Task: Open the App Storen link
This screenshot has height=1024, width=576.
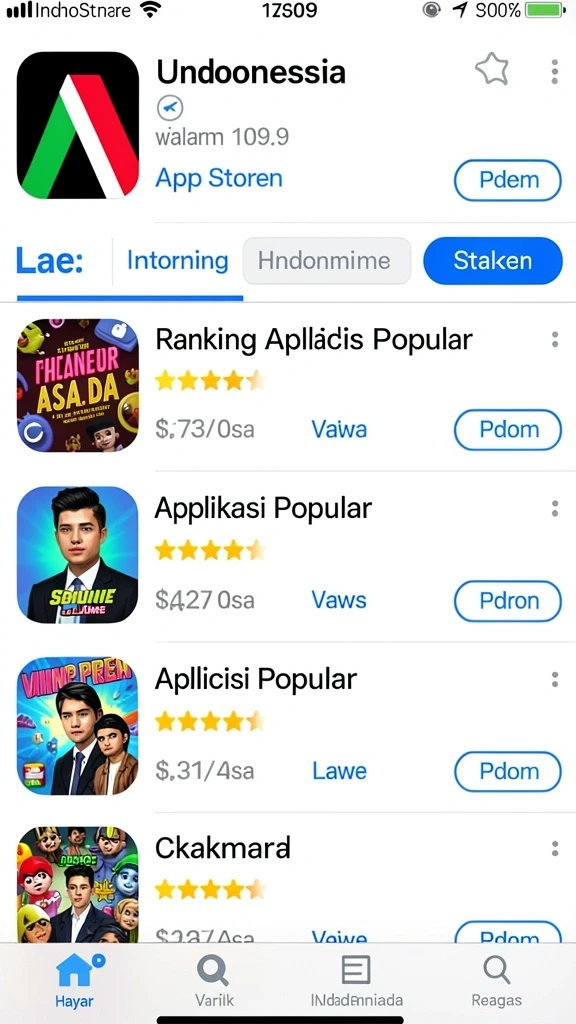Action: (x=219, y=178)
